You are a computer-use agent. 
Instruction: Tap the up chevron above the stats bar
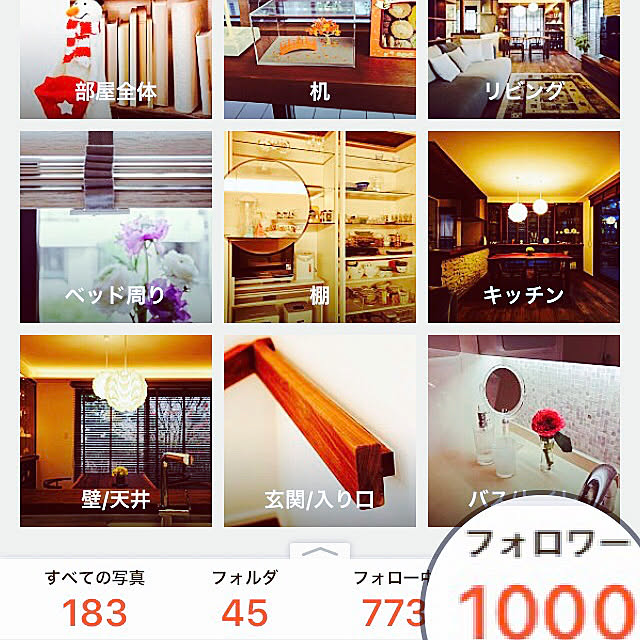[320, 552]
